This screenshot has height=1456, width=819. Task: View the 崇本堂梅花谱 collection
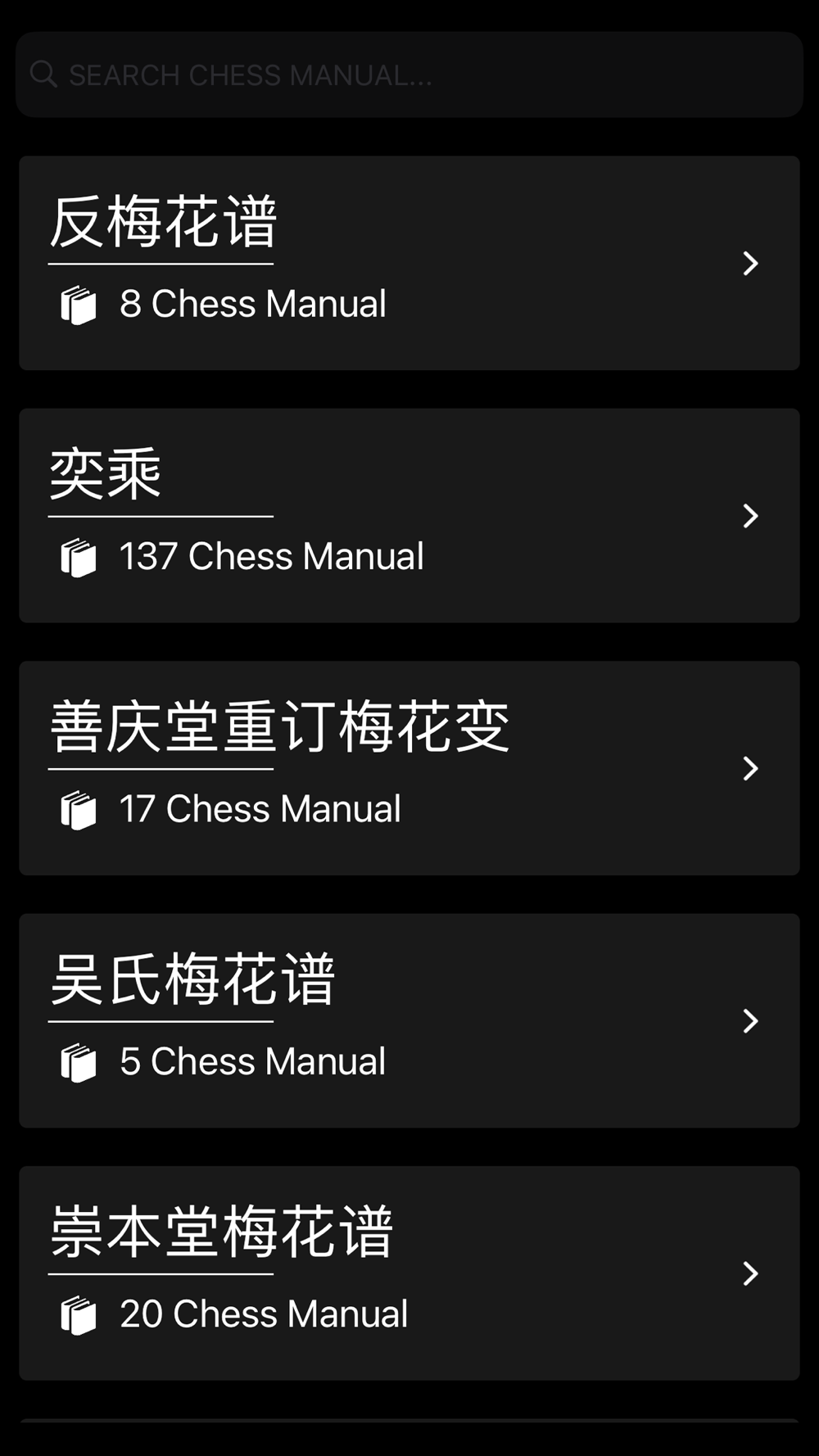point(409,1273)
